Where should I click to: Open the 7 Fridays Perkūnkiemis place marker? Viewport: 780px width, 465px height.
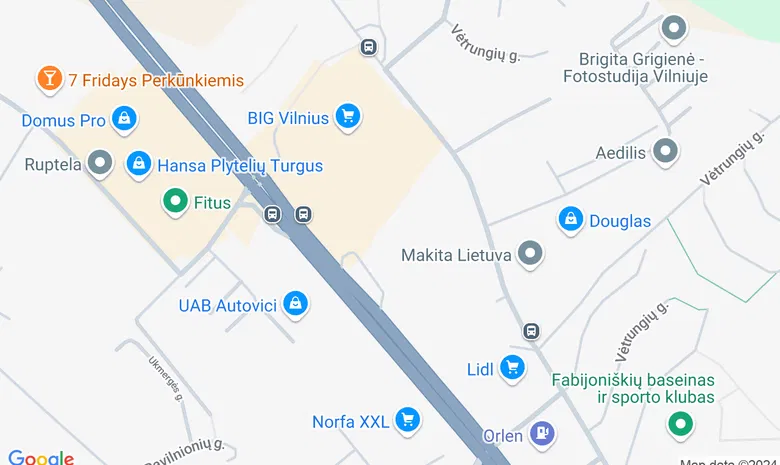coord(48,78)
